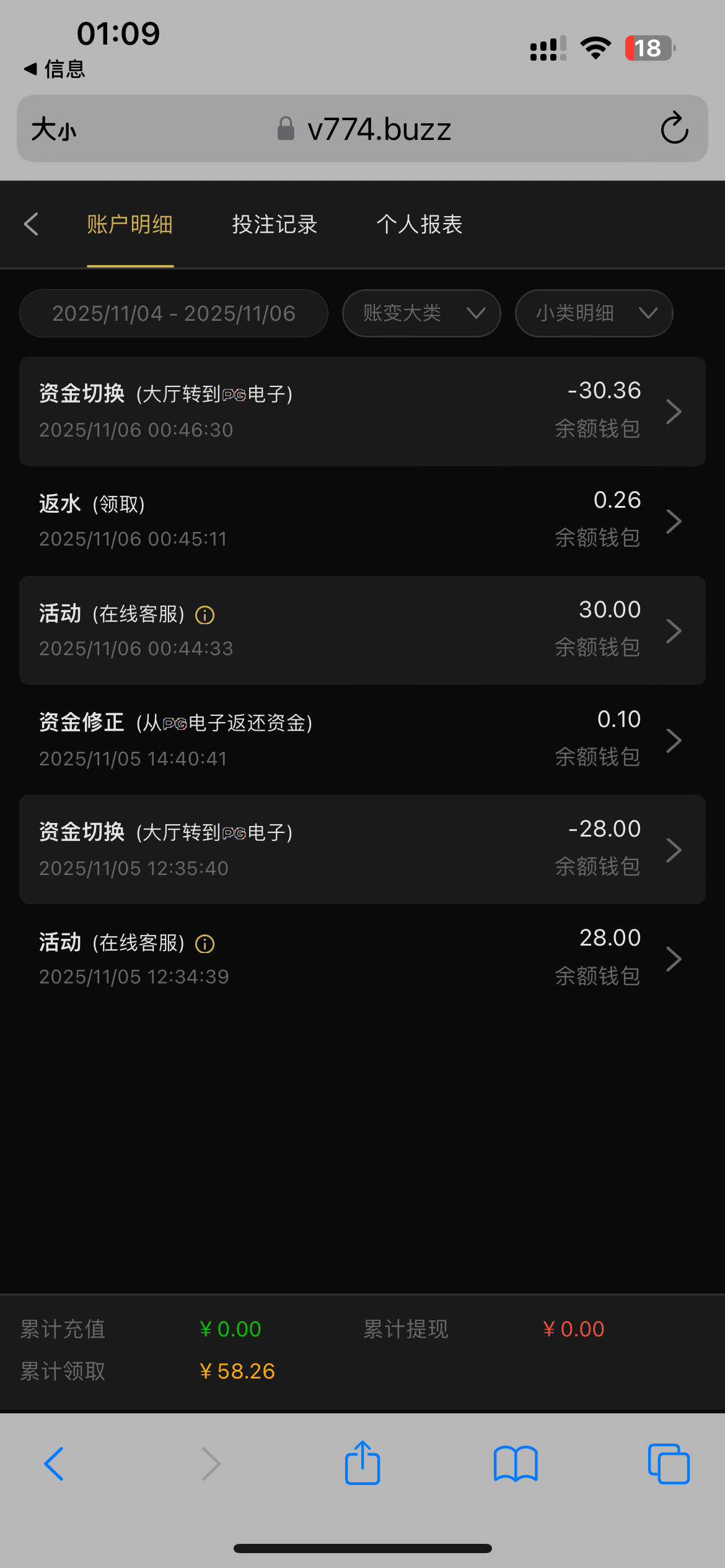Expand the 小类明细 dropdown
This screenshot has height=1568, width=725.
[x=594, y=313]
